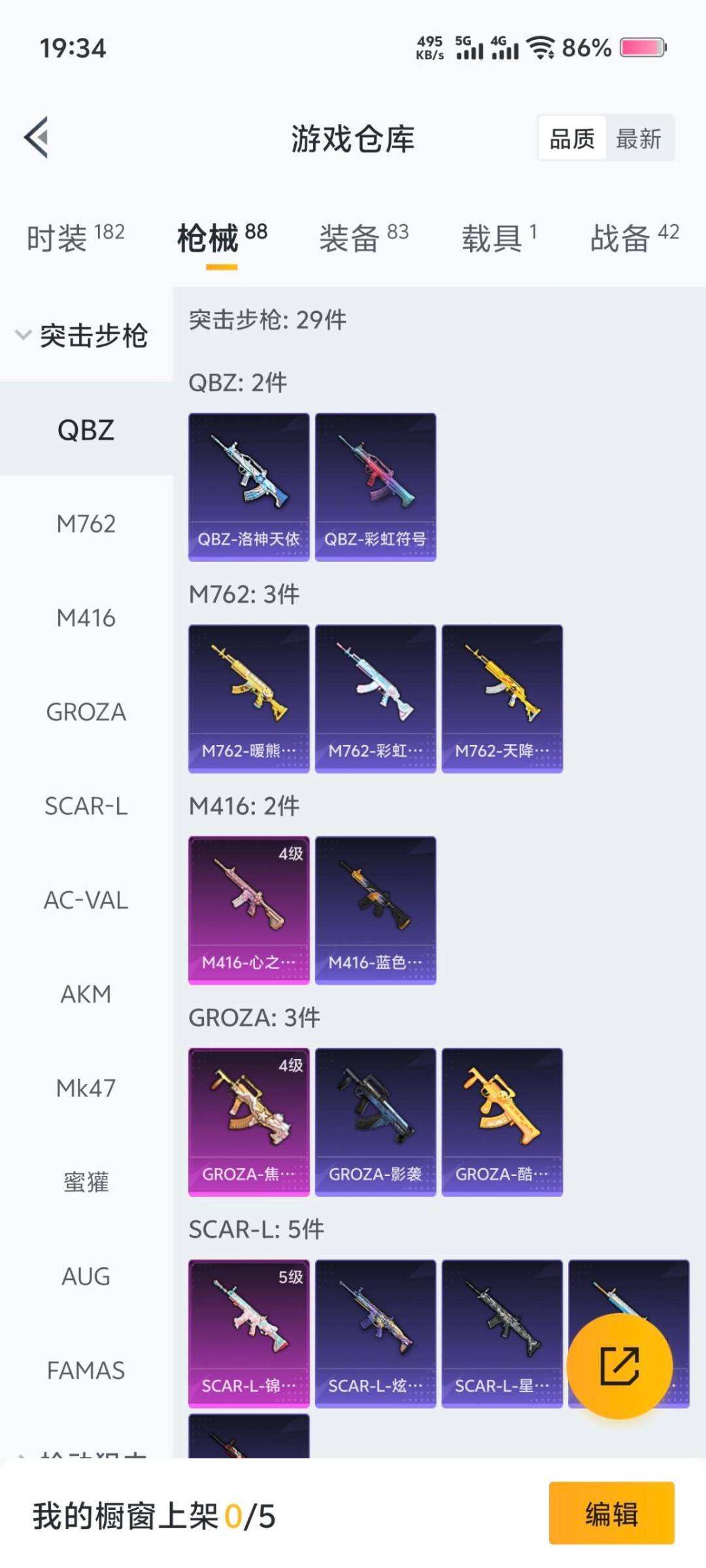Screen dimensions: 706x1568
Task: Tap the yellow share floating button
Action: coord(619,1366)
